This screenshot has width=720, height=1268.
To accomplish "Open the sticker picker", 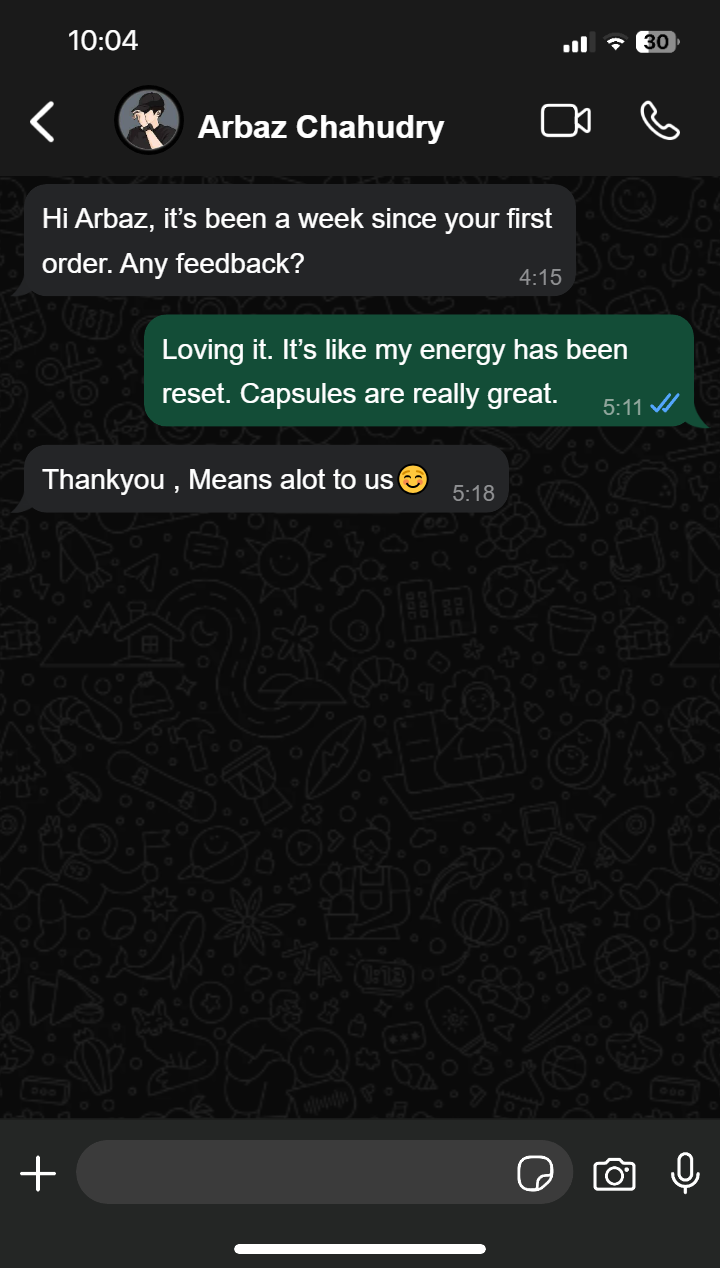I will coord(535,1173).
